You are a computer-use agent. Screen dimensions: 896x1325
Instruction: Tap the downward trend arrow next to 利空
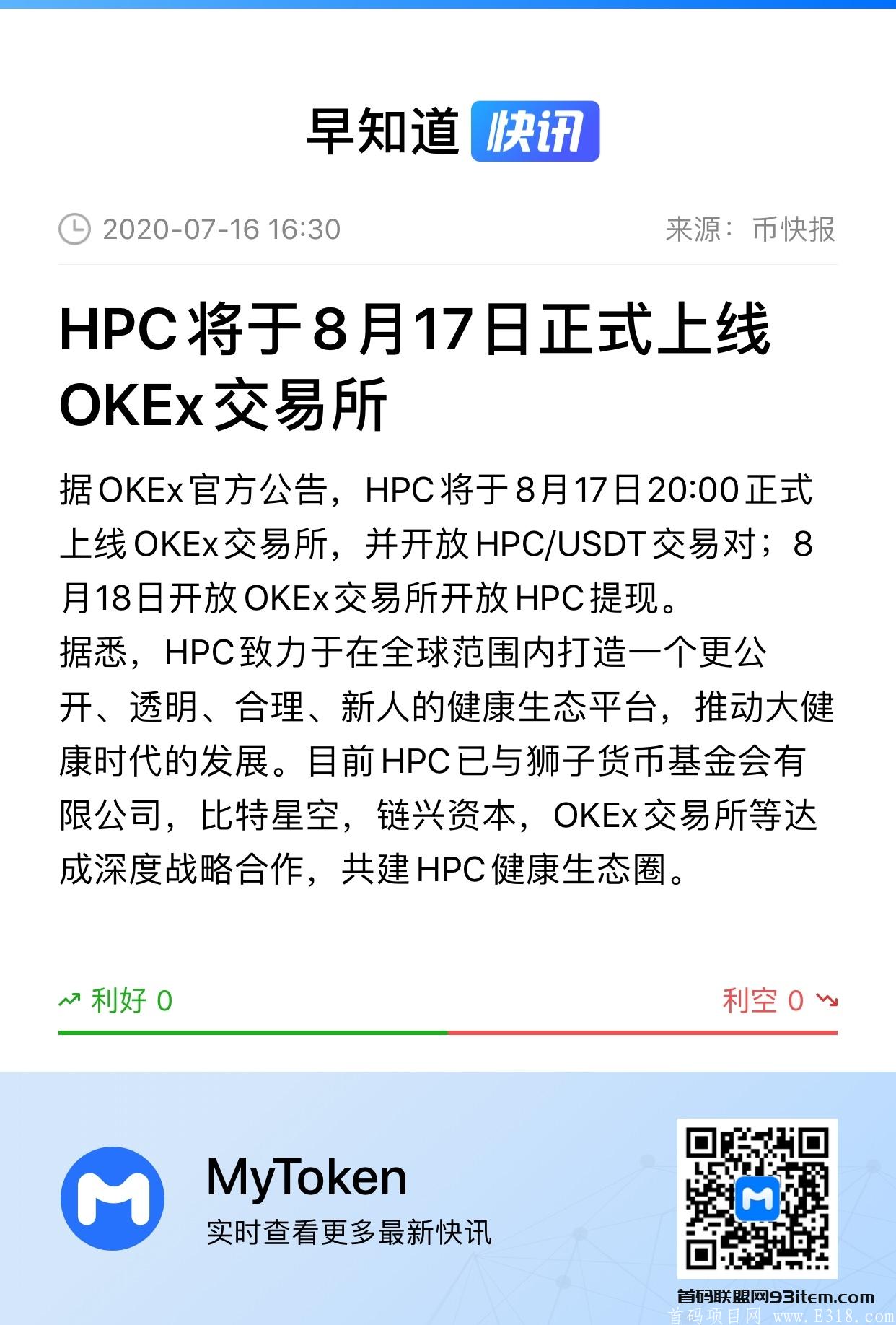[827, 1000]
